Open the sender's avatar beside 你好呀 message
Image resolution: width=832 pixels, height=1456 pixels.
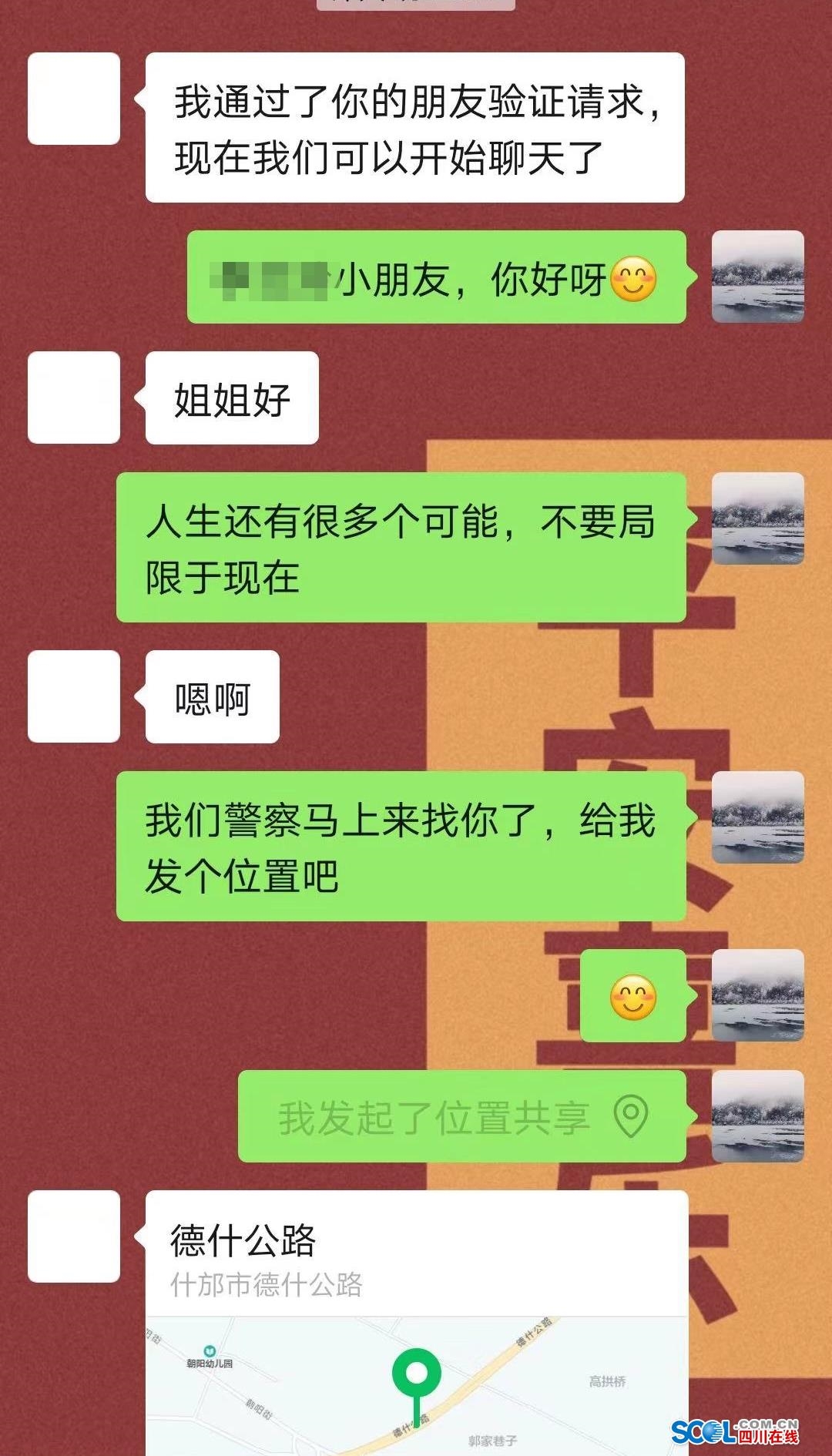click(x=757, y=277)
